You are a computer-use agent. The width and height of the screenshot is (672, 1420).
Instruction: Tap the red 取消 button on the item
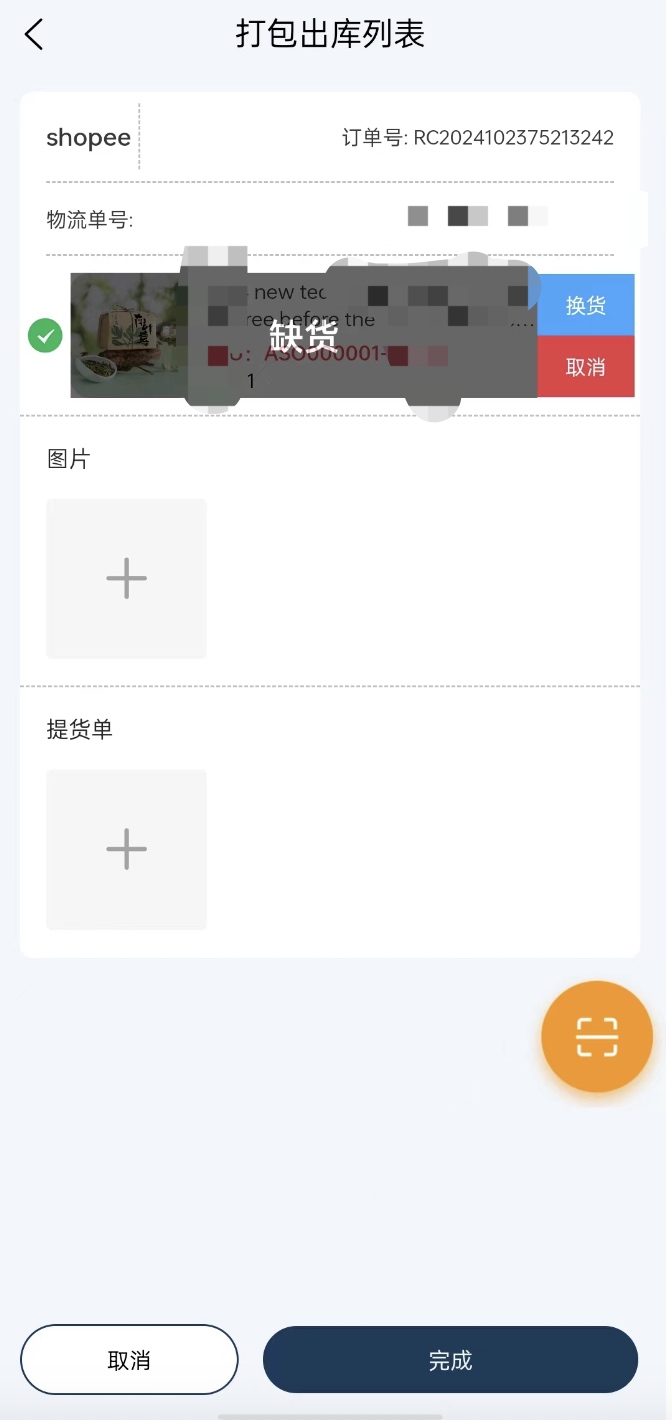(x=585, y=366)
